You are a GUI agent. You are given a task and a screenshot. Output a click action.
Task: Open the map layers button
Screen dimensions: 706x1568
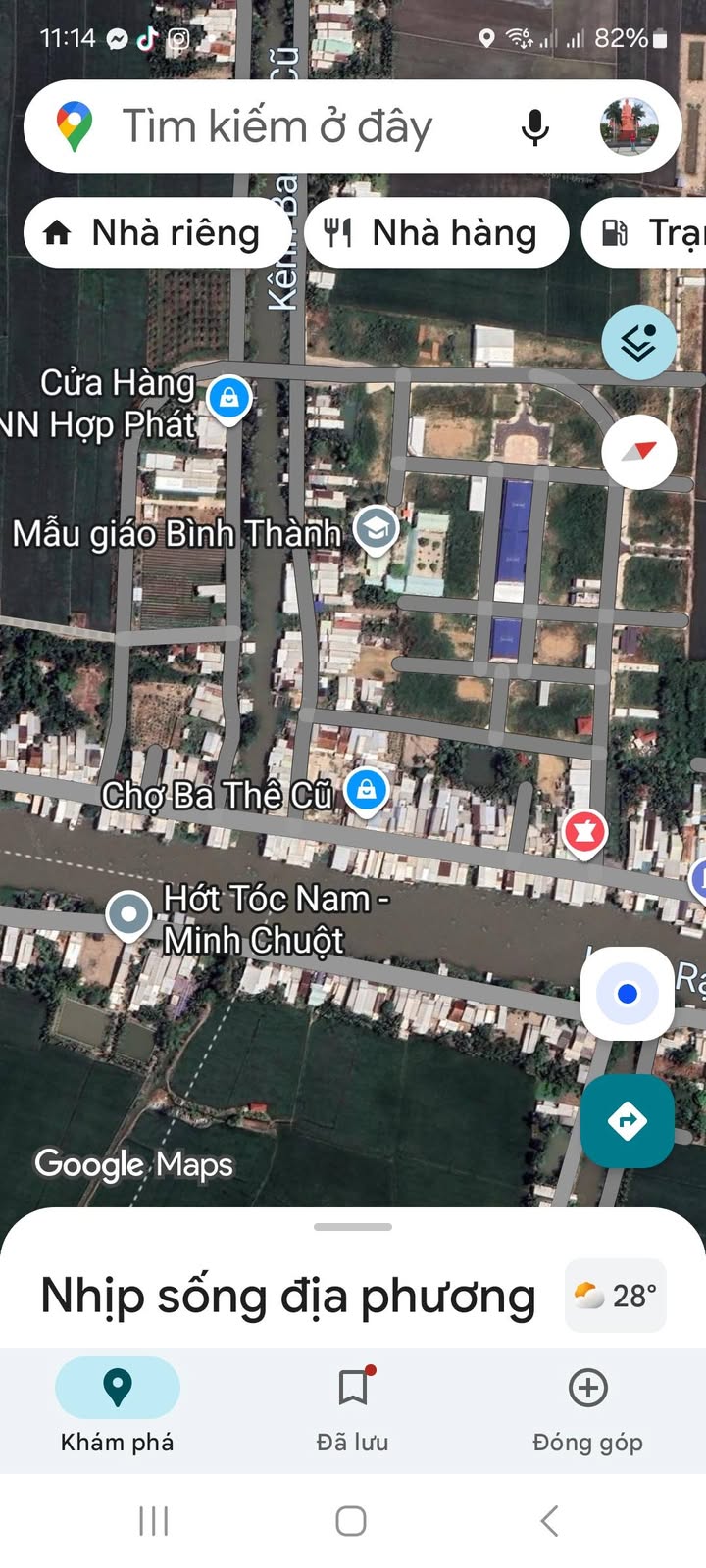pos(638,342)
